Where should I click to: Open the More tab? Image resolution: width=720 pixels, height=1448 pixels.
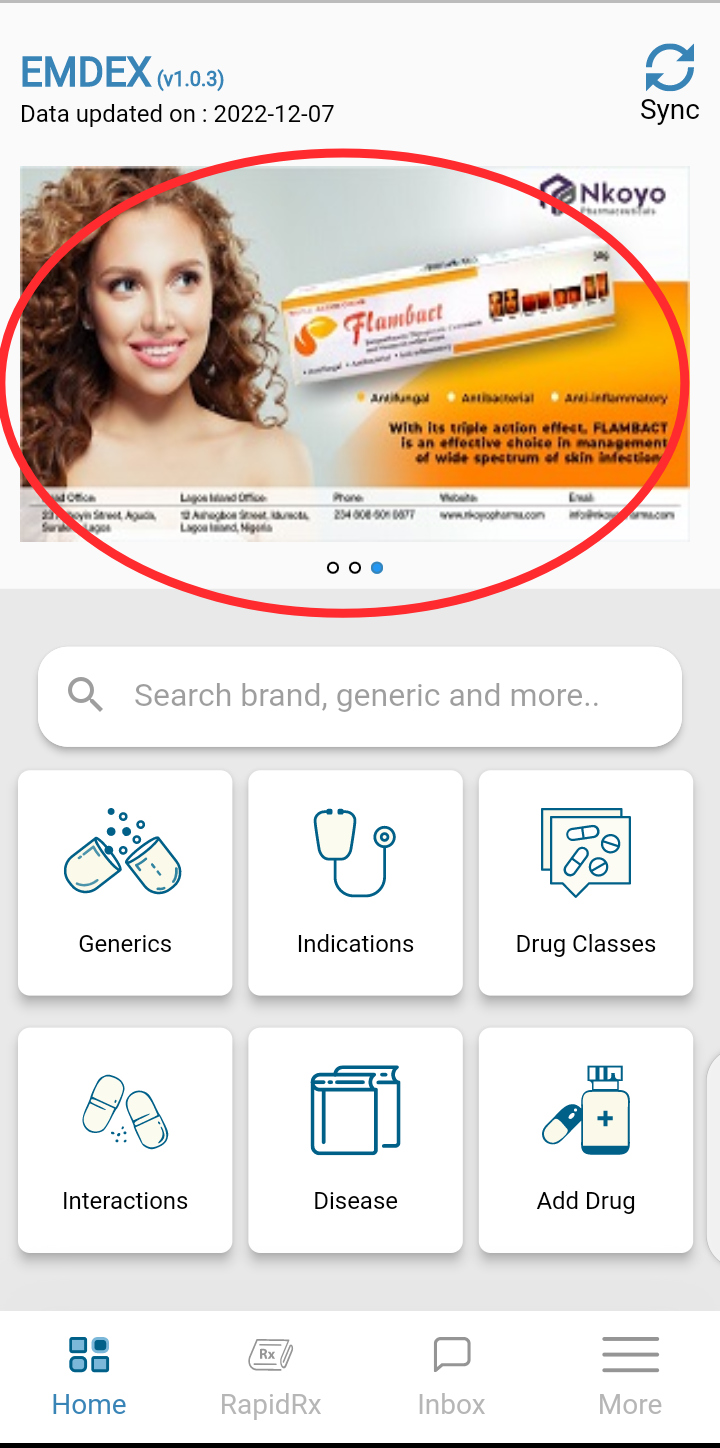click(x=630, y=1378)
